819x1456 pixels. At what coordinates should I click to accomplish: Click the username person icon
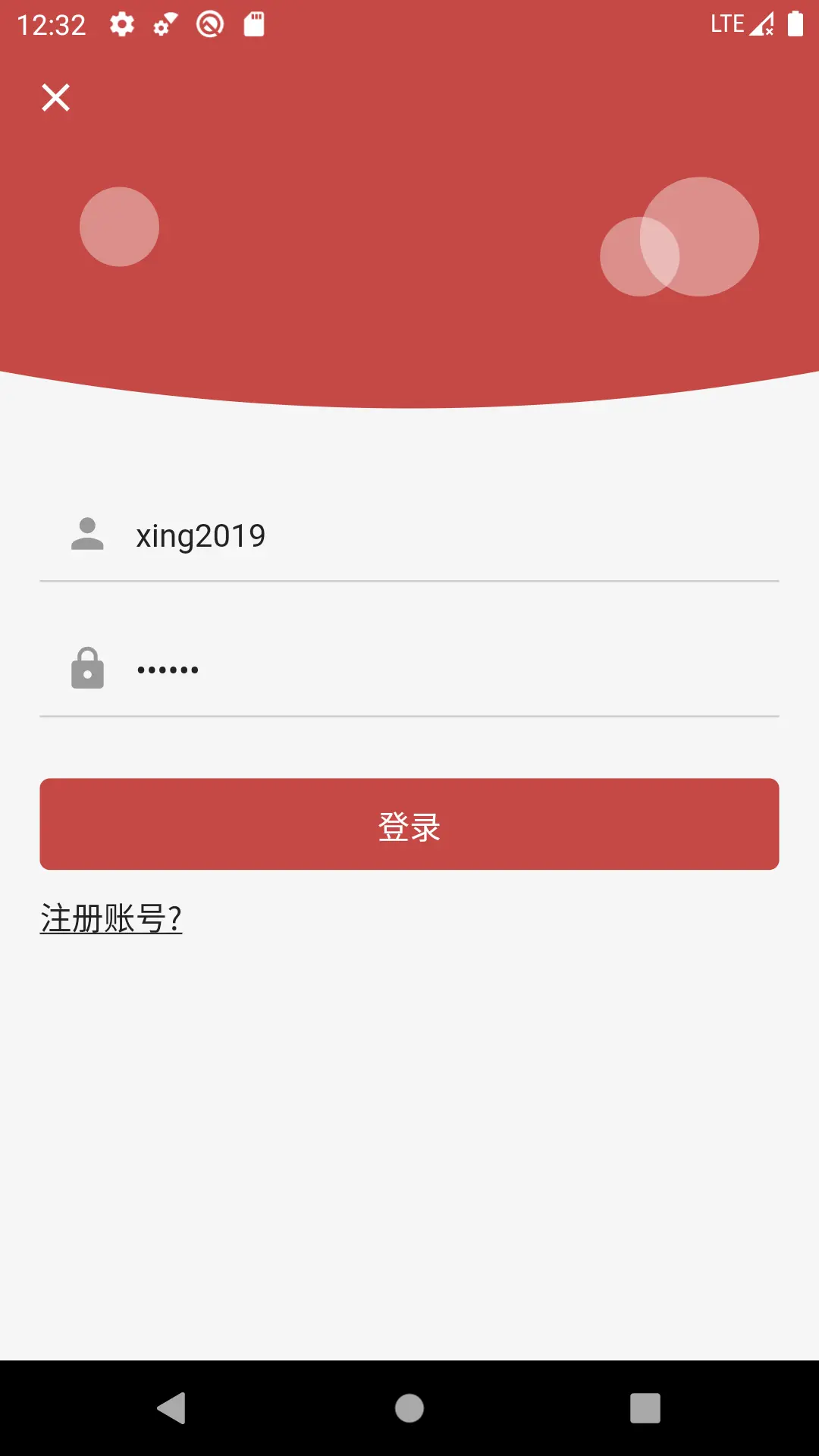86,535
